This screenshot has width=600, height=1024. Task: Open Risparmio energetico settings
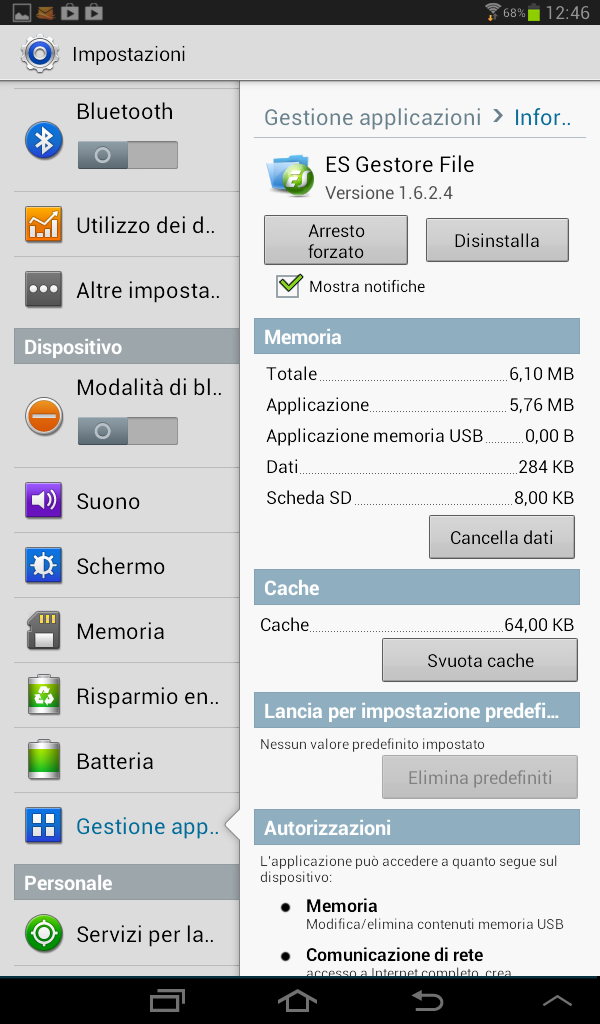click(127, 696)
